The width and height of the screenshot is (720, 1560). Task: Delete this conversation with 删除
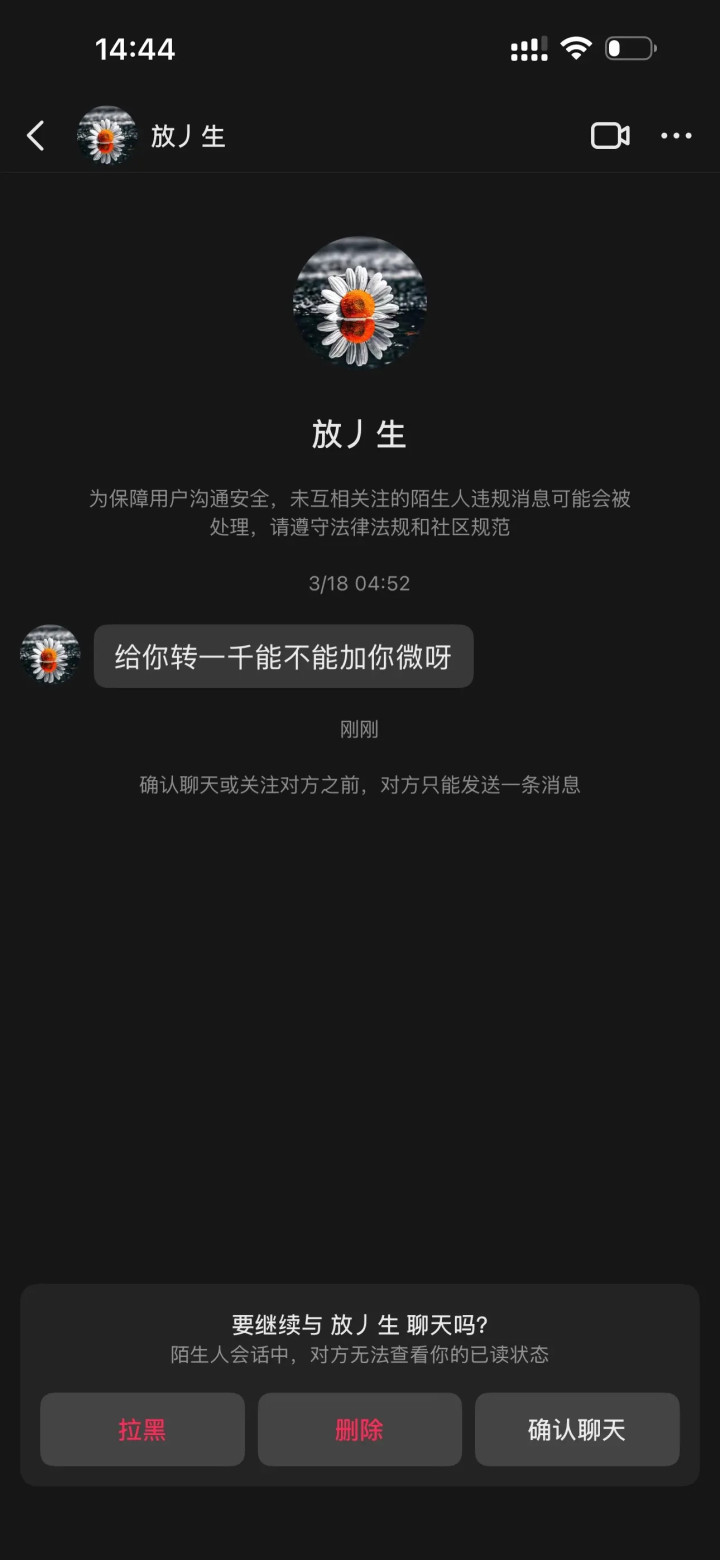[x=360, y=1430]
